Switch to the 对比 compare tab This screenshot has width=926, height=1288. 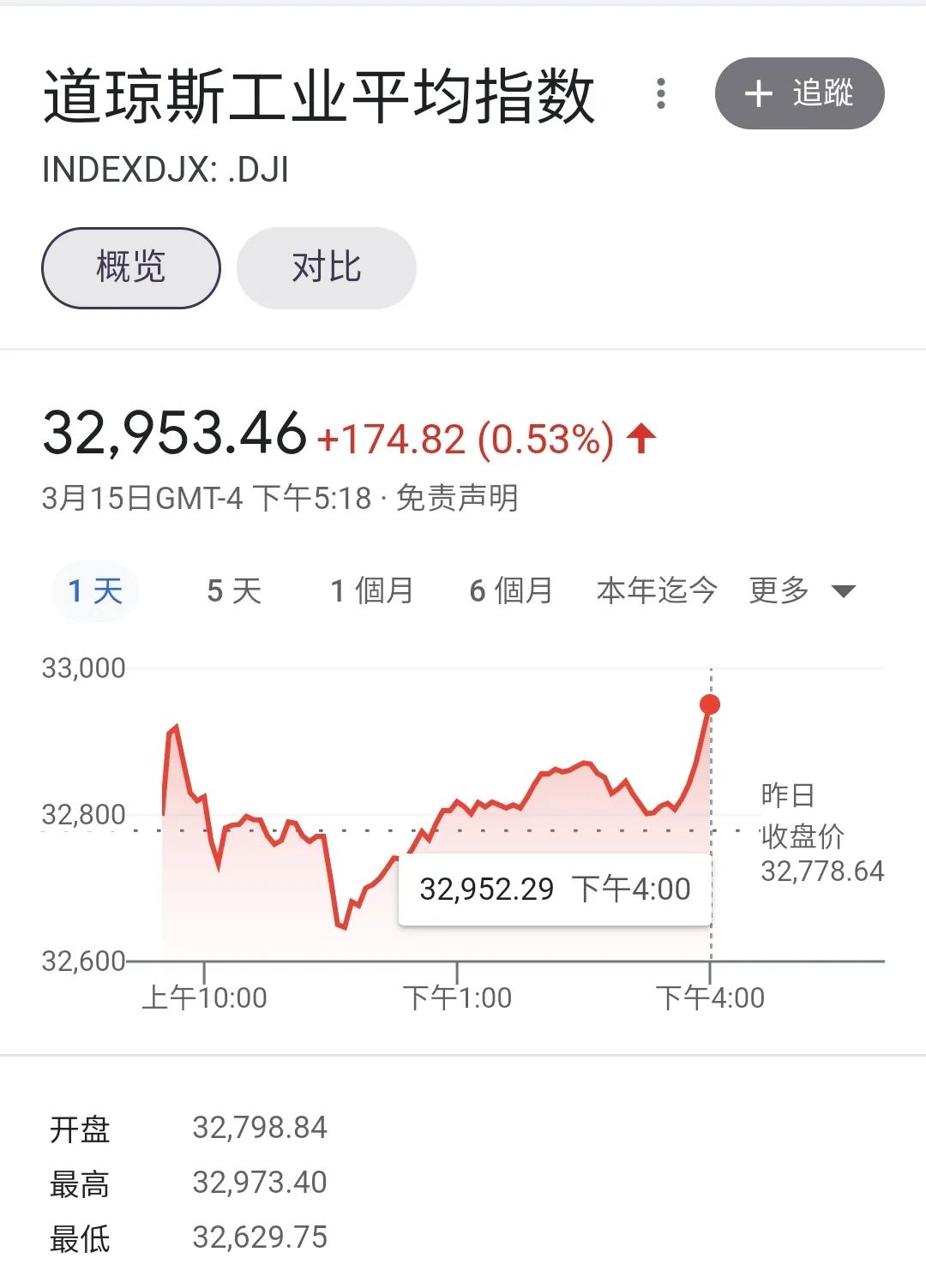pos(326,267)
